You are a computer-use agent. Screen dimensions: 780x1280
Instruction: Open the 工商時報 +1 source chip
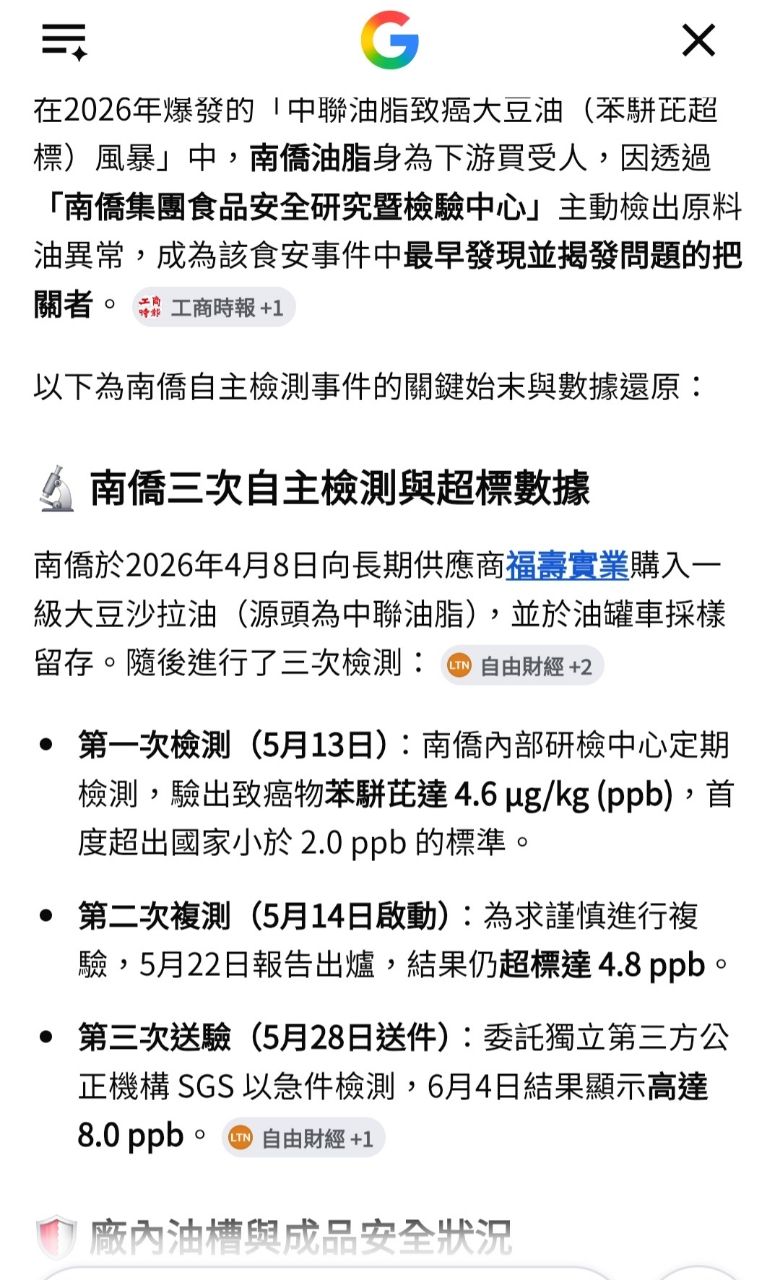(213, 308)
